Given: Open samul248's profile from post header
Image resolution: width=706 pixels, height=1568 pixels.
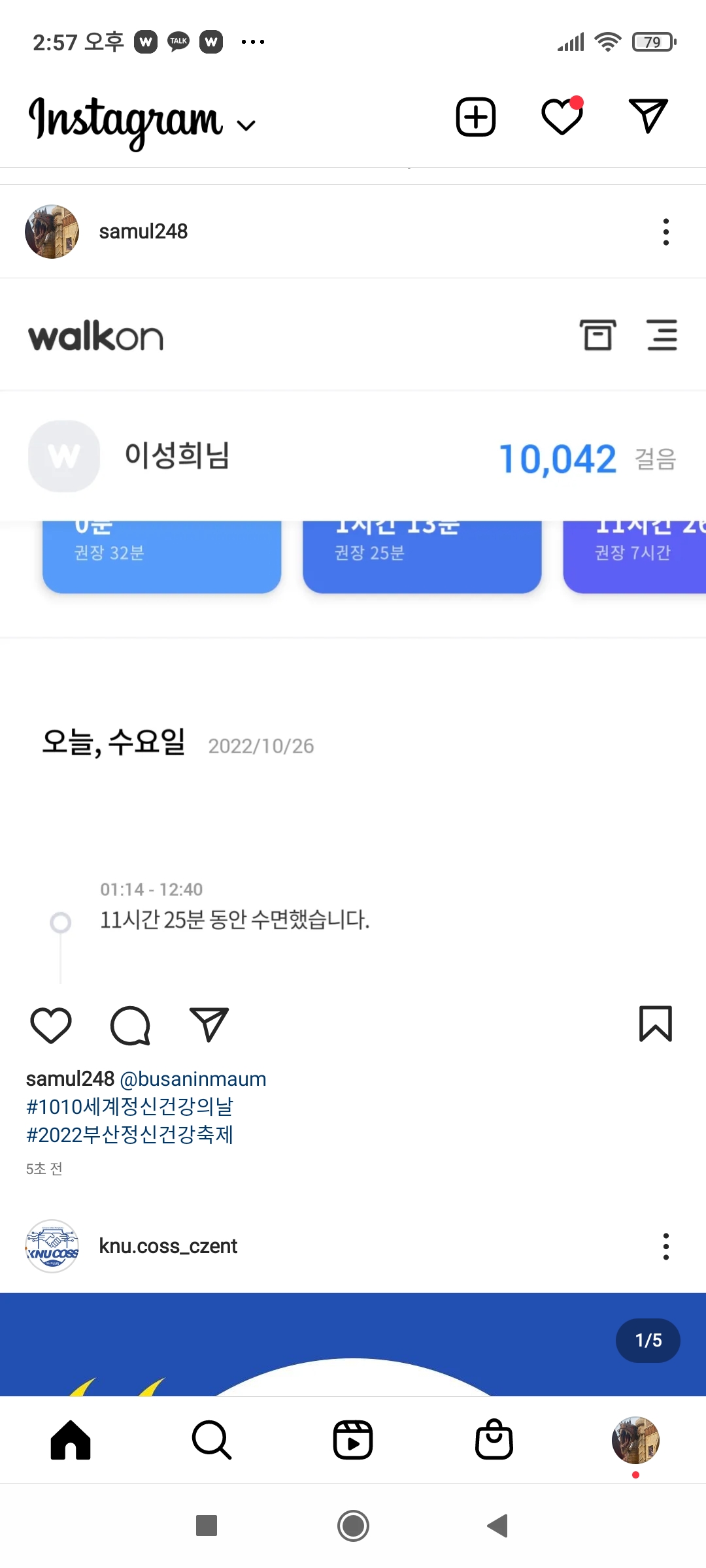Looking at the screenshot, I should 143,231.
